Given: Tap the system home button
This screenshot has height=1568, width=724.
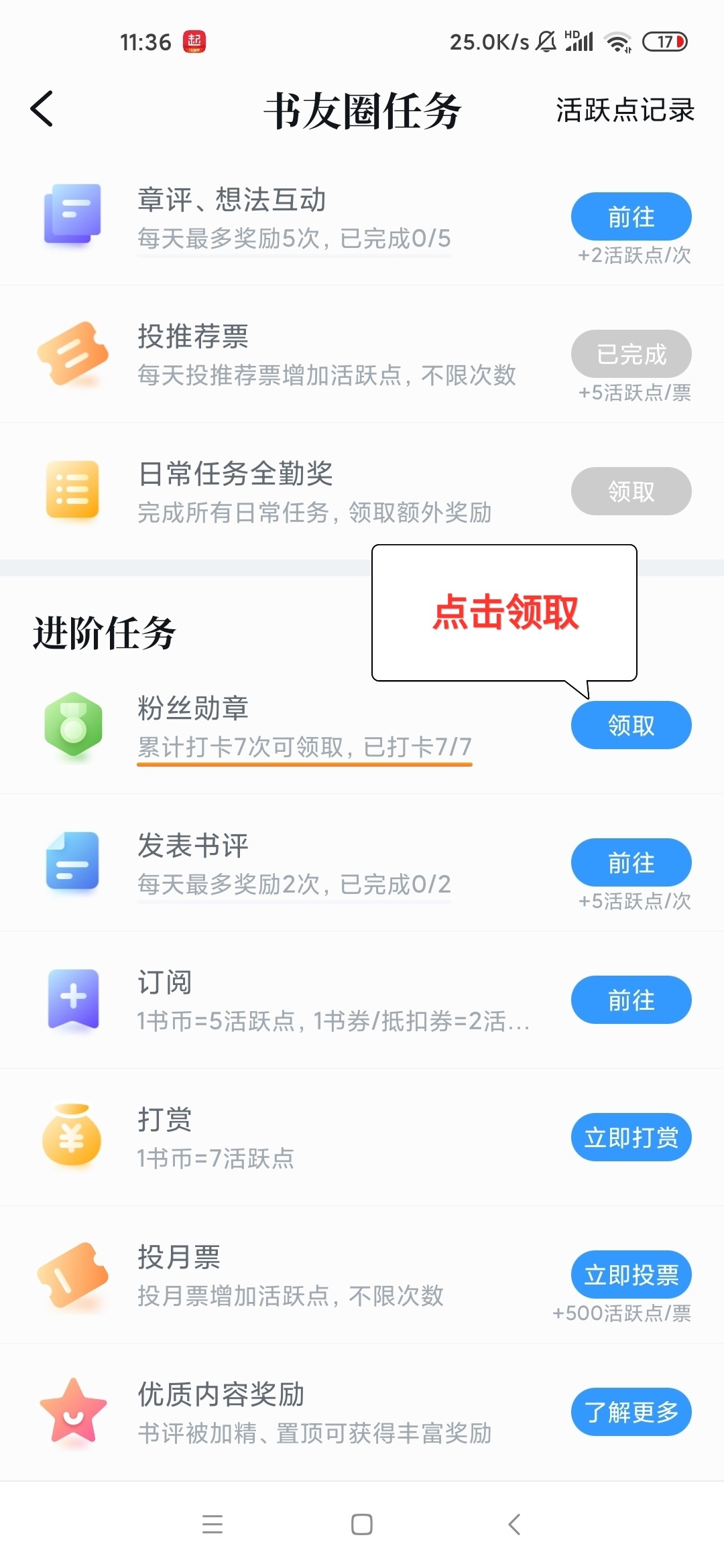Looking at the screenshot, I should pos(362,1524).
